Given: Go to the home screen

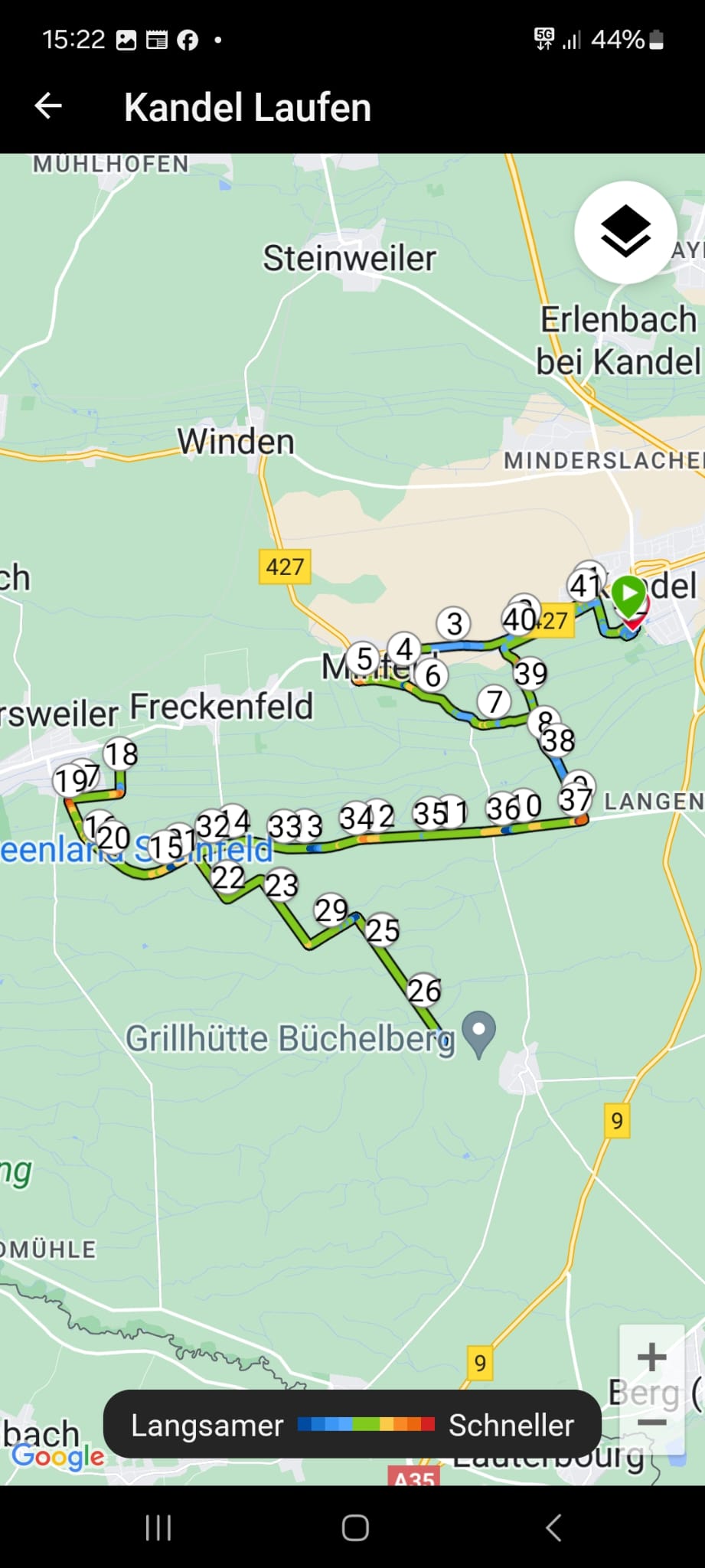Looking at the screenshot, I should [x=355, y=1527].
